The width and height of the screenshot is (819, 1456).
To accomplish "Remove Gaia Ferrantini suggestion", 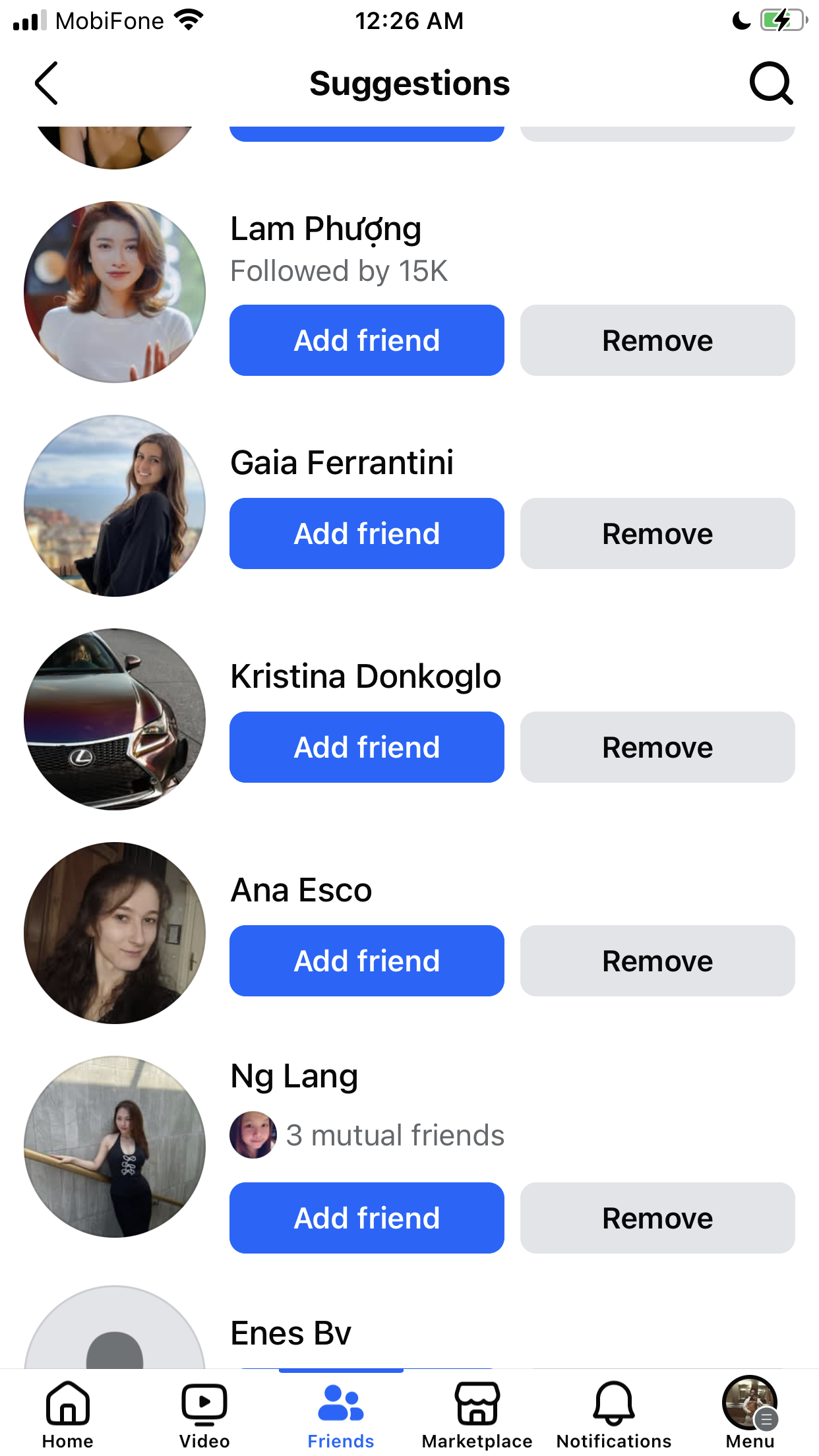I will (657, 533).
